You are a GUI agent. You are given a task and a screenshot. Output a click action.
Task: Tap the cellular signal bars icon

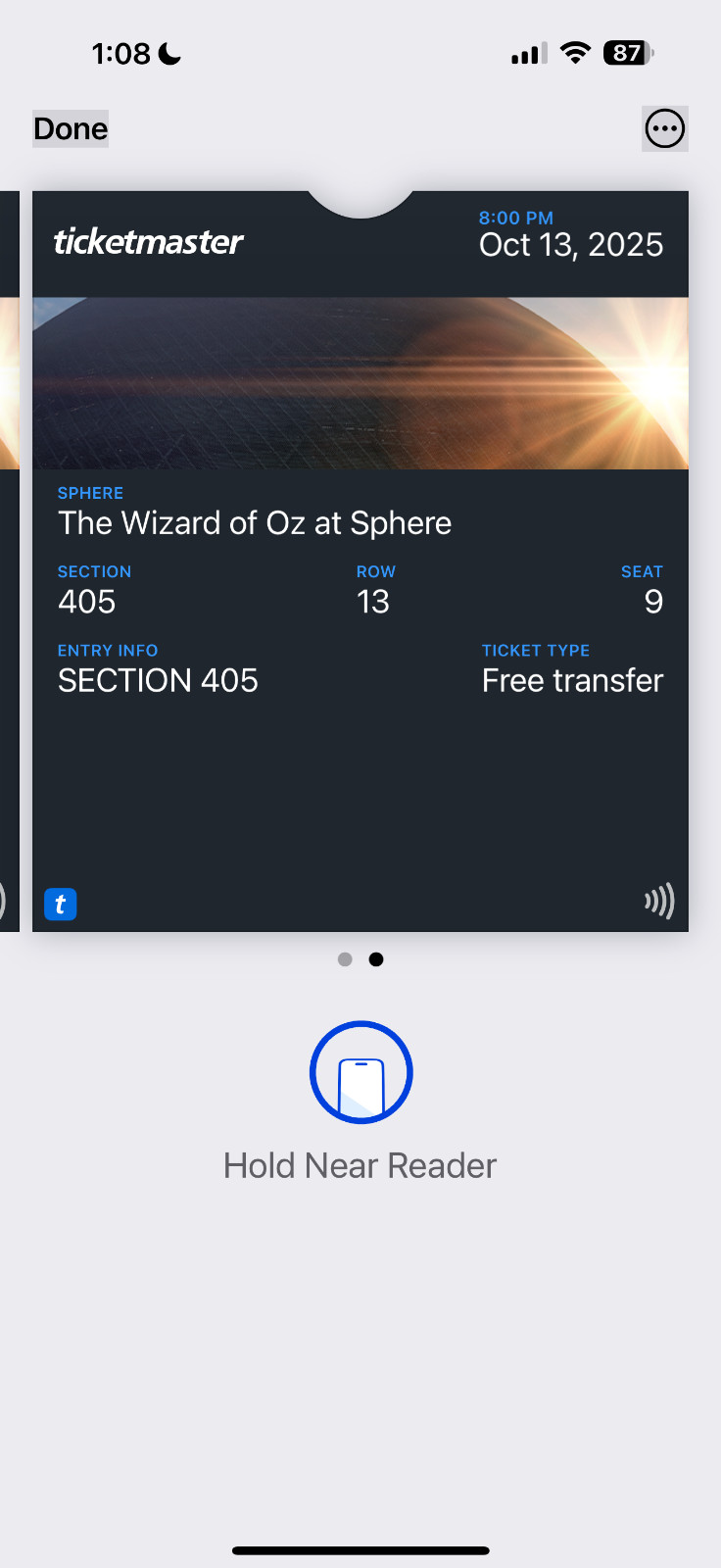point(525,55)
